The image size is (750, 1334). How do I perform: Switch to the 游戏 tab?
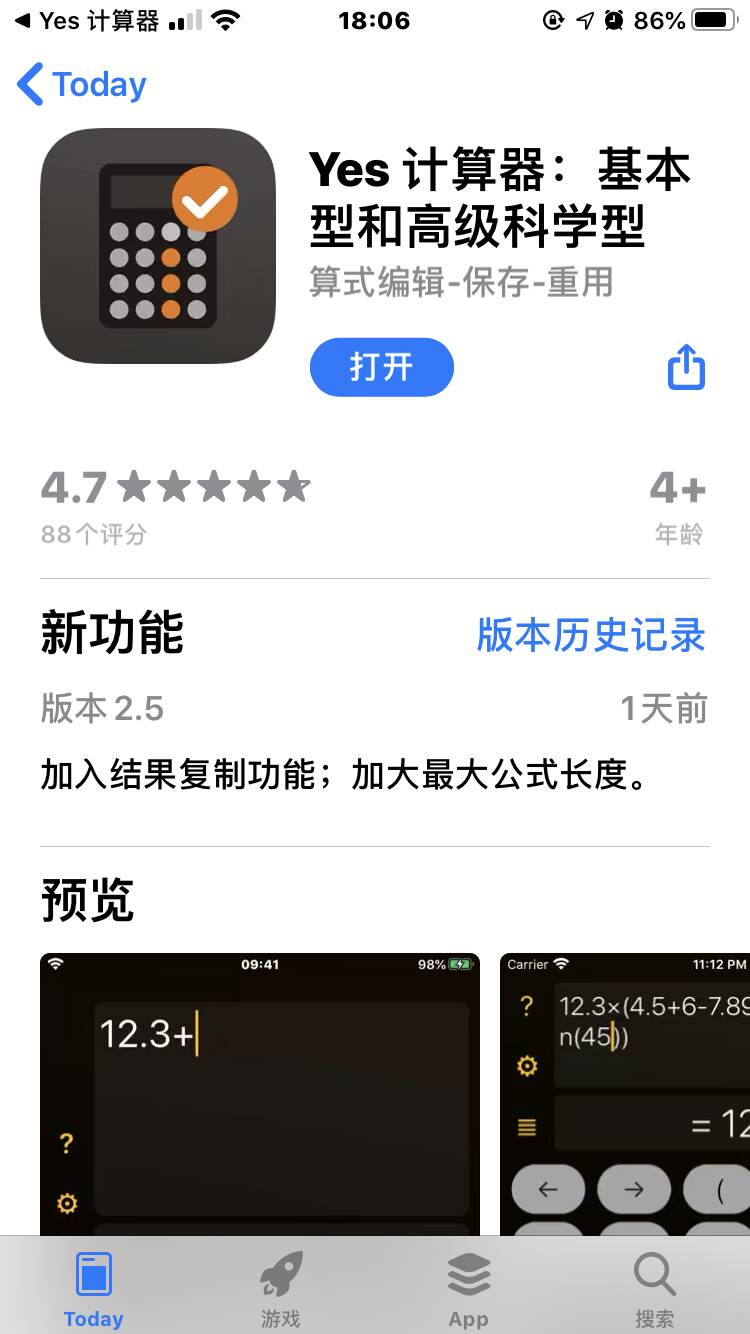pos(280,1289)
